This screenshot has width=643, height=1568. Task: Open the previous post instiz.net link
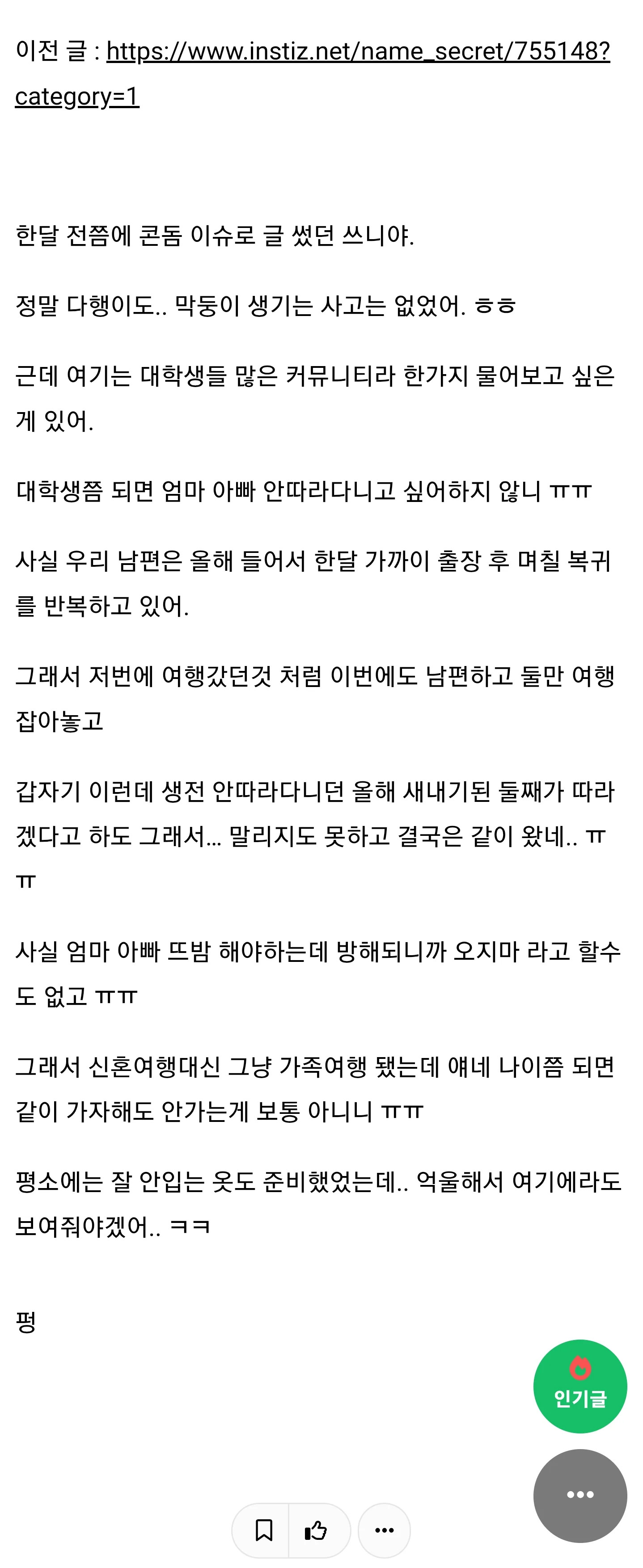click(358, 52)
